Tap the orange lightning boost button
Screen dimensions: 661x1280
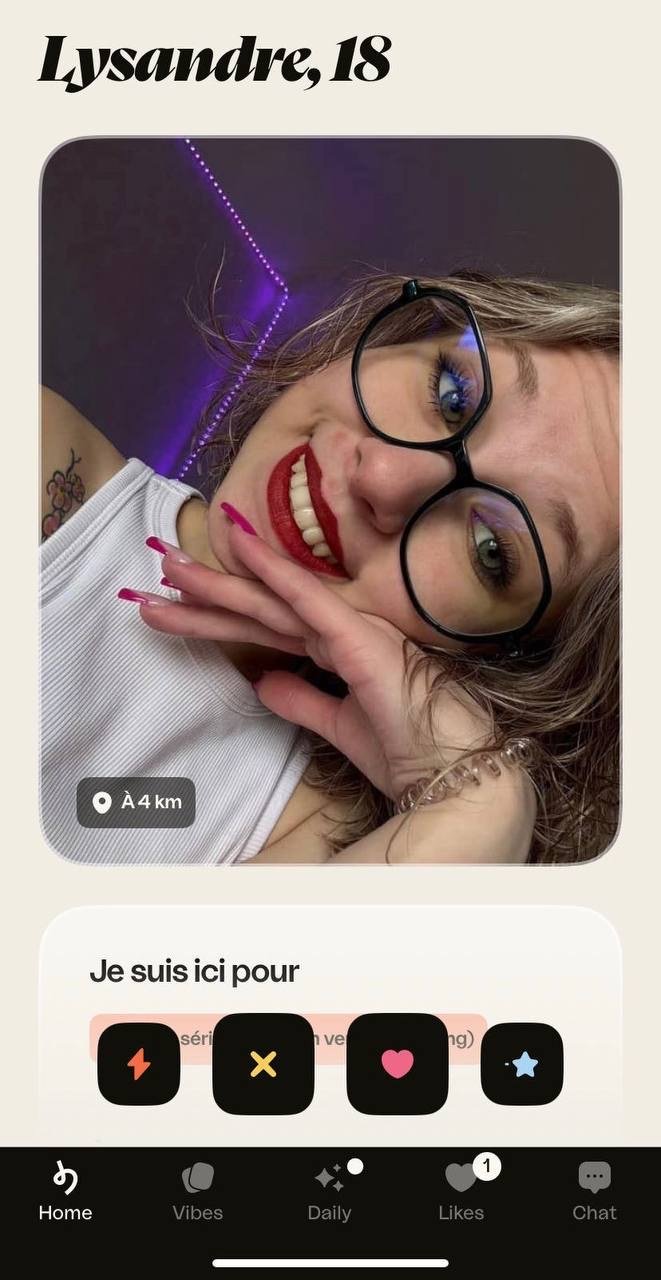138,1064
